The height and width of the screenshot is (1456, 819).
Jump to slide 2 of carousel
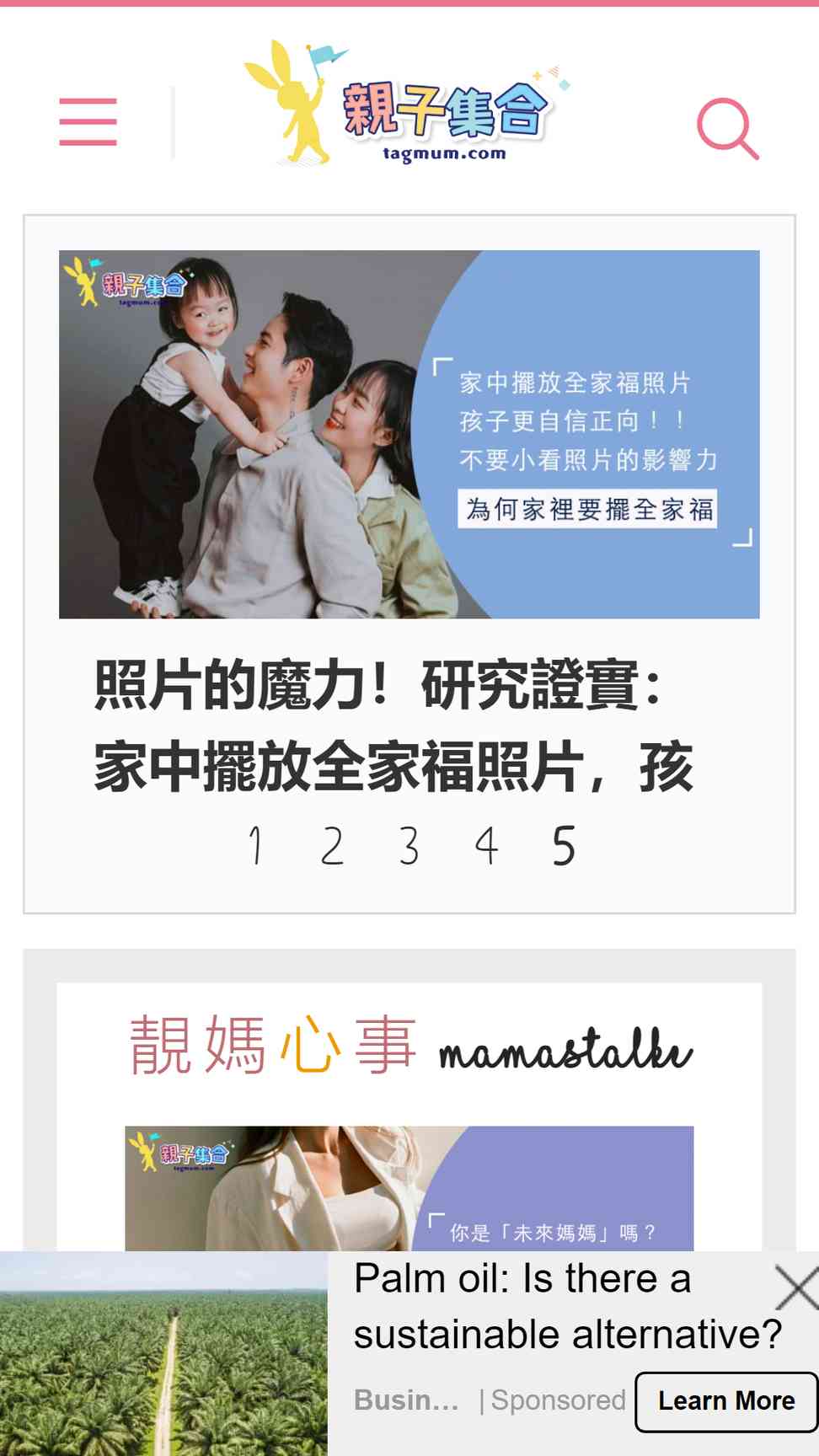[x=332, y=845]
